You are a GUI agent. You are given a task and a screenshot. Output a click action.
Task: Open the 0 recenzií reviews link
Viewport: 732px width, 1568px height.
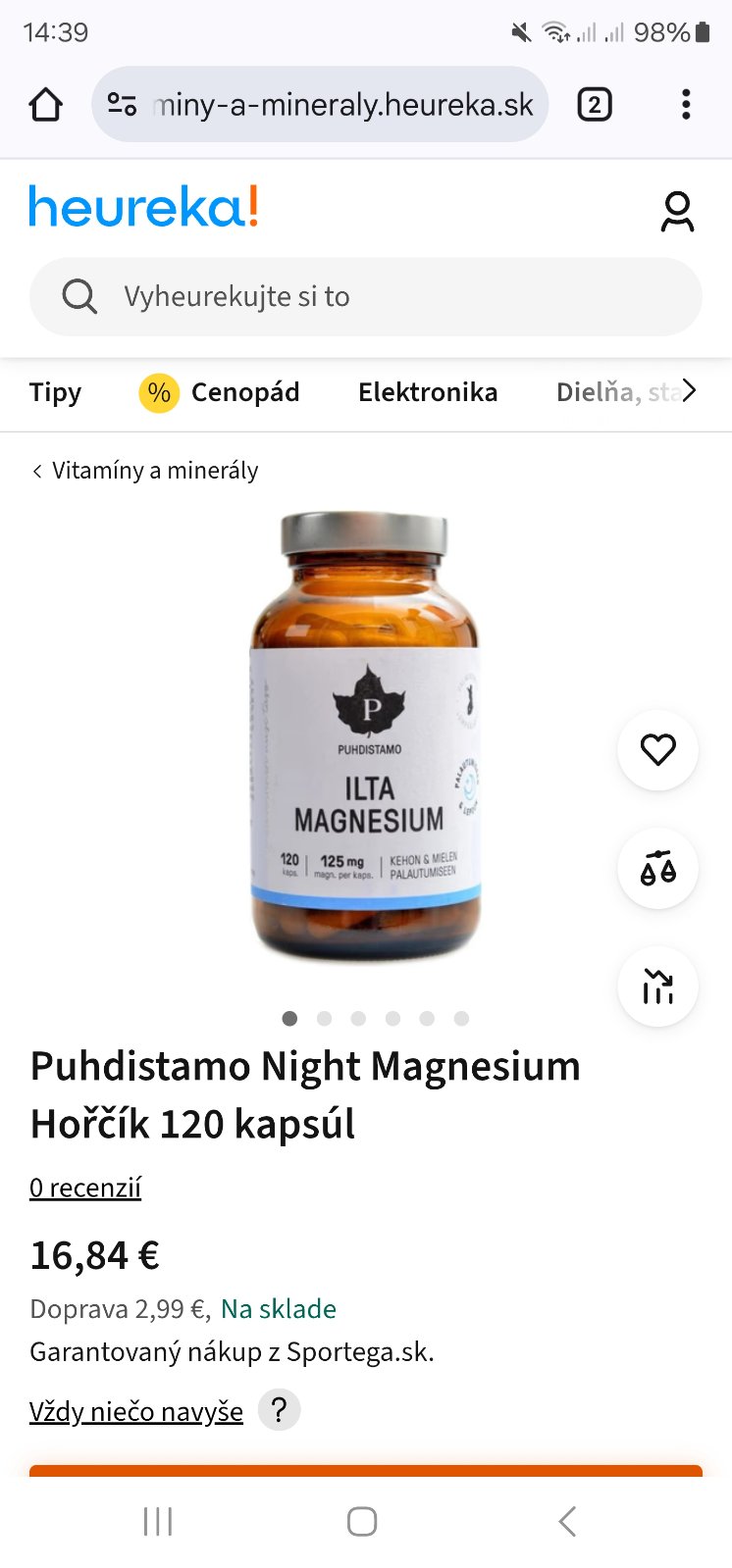[x=85, y=1188]
